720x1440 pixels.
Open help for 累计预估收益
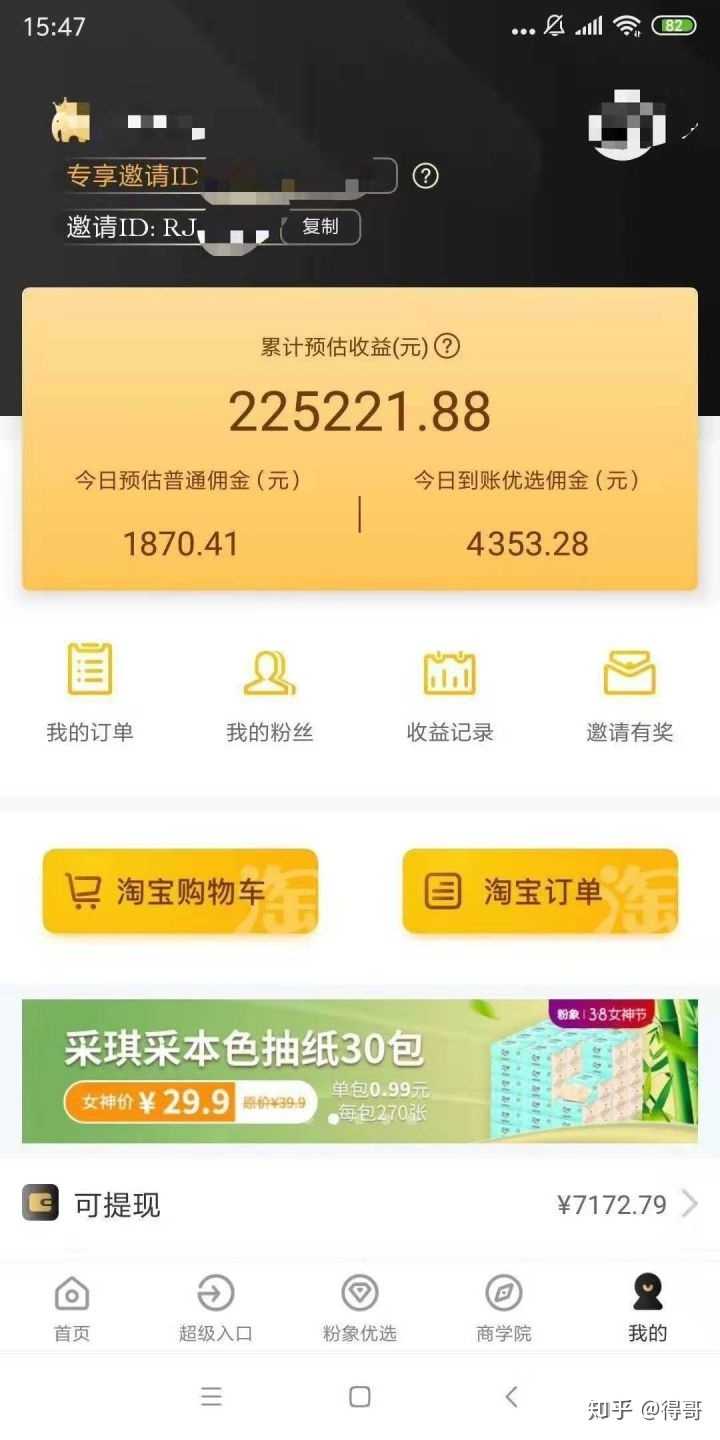tap(447, 347)
